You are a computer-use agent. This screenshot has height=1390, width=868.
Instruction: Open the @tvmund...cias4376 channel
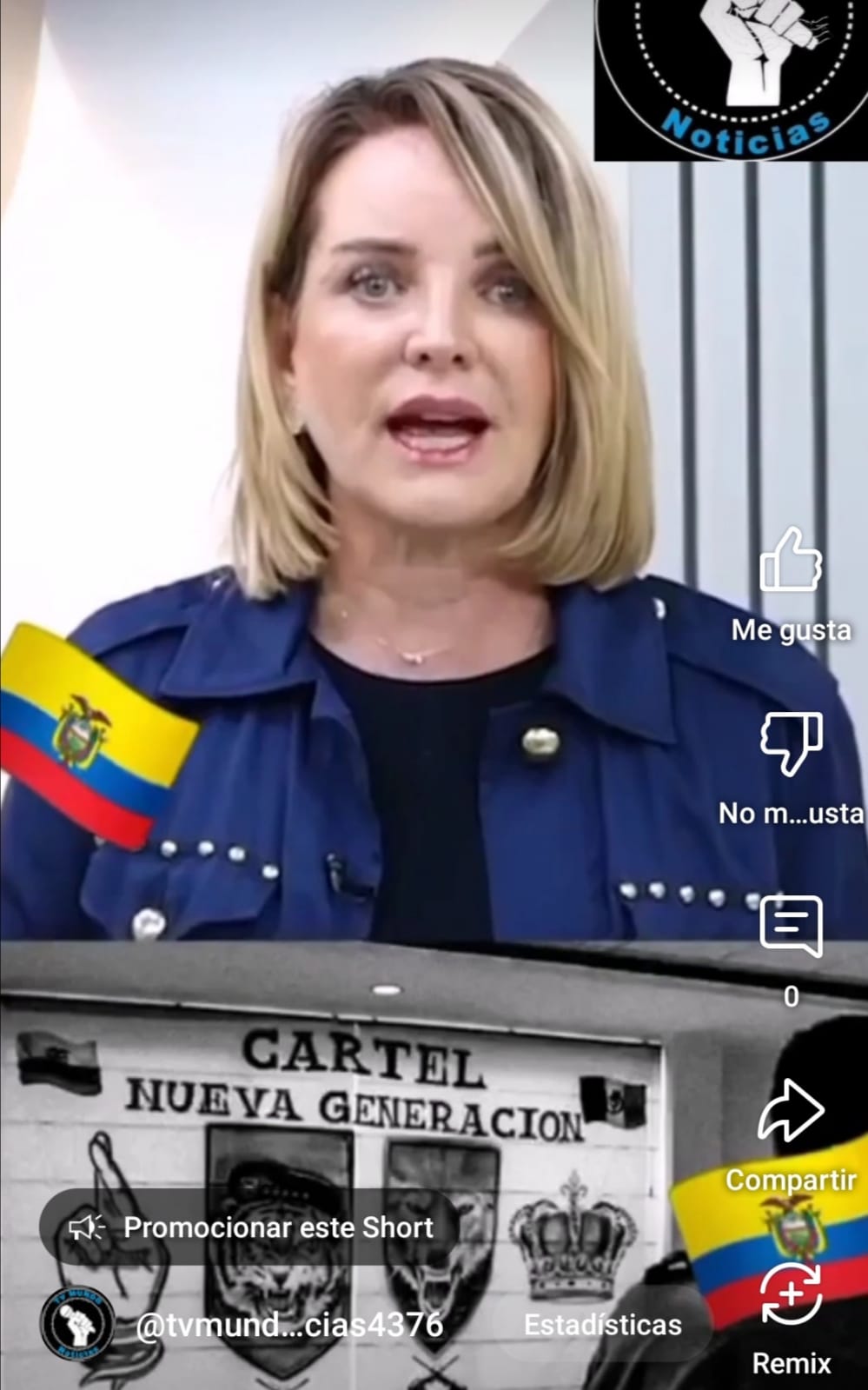(x=289, y=1325)
